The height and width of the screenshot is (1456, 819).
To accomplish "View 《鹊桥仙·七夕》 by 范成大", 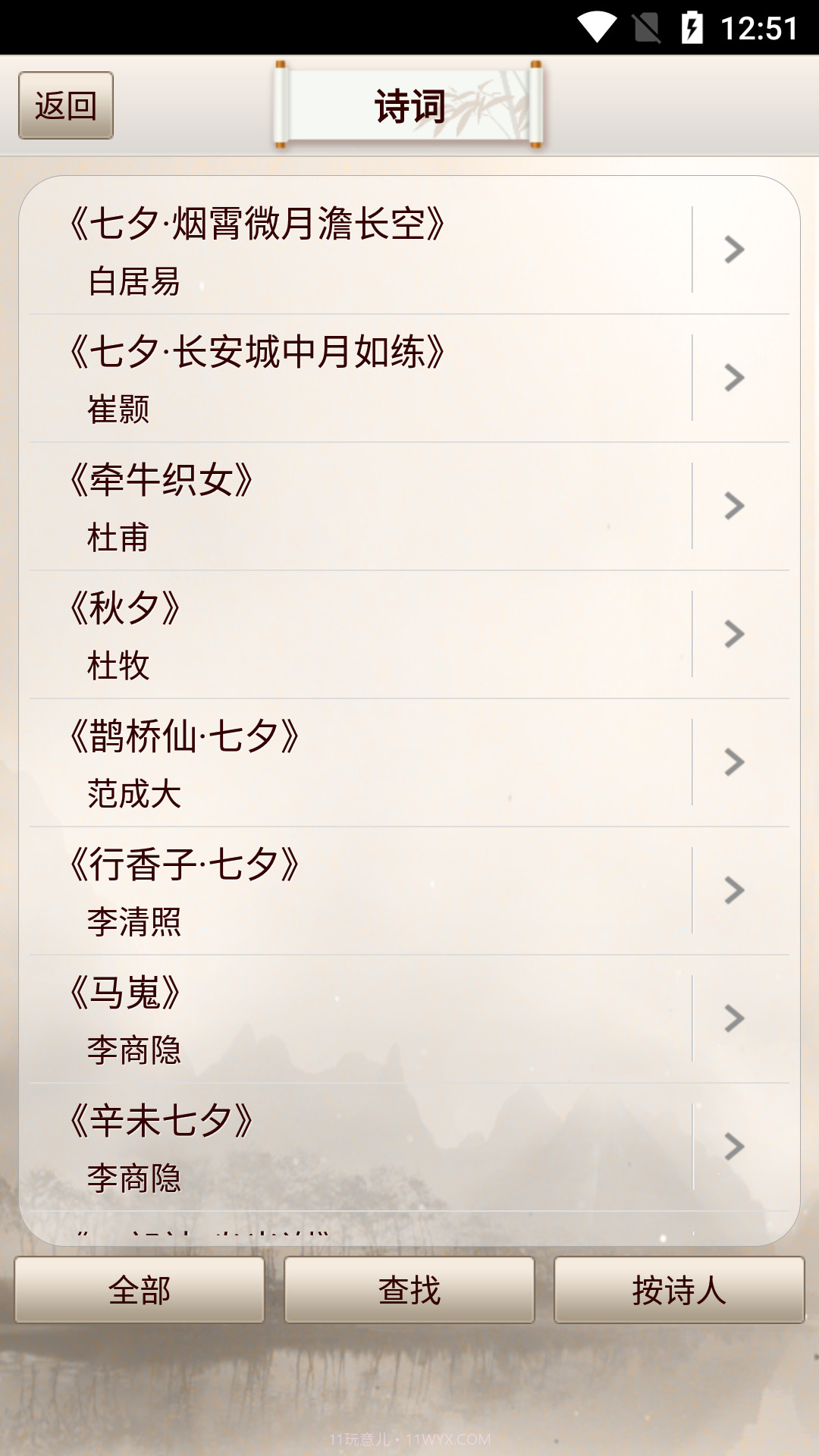I will (x=356, y=762).
